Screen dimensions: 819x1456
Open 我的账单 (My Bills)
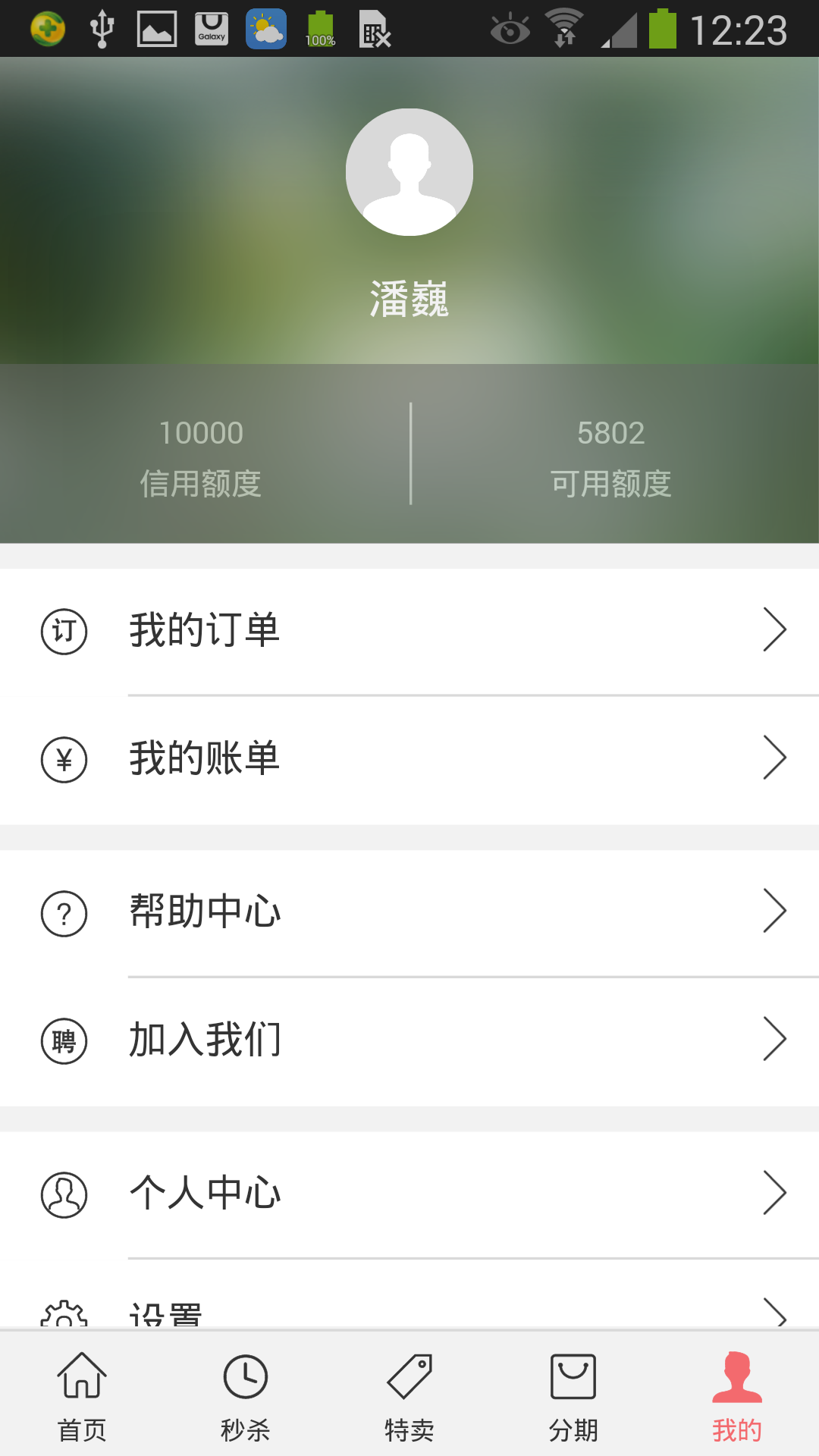(x=409, y=759)
